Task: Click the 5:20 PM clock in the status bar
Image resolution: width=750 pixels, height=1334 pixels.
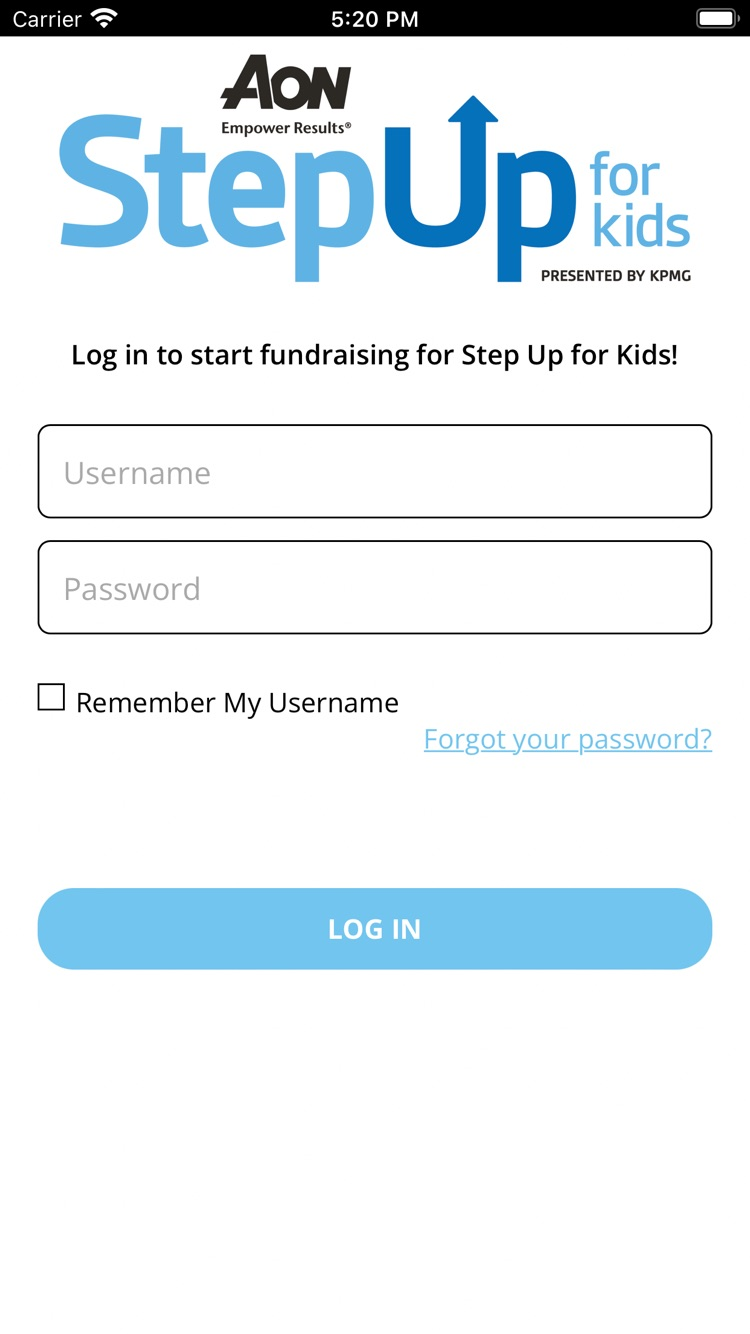Action: [375, 17]
